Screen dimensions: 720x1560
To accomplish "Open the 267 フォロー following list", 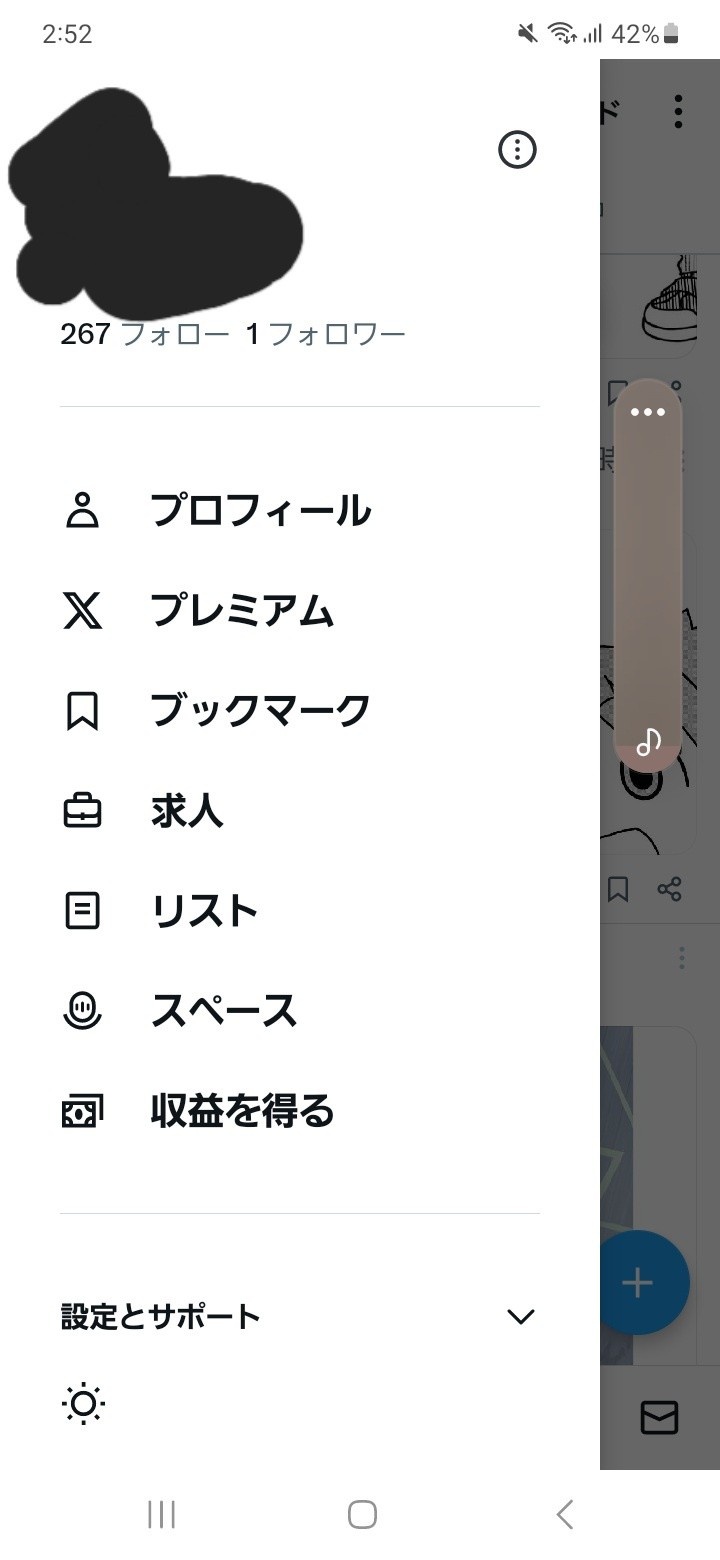I will 145,334.
